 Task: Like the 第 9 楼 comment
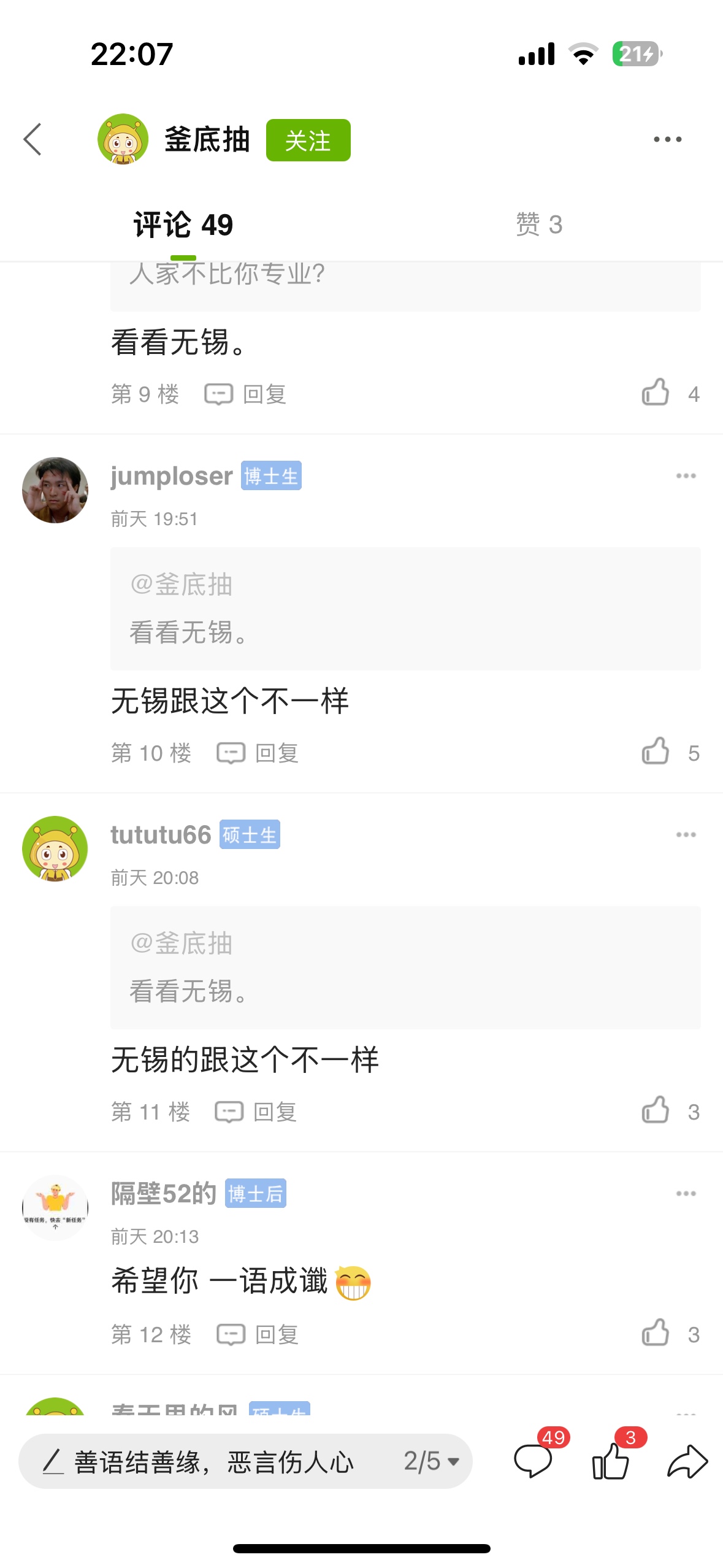click(x=656, y=393)
